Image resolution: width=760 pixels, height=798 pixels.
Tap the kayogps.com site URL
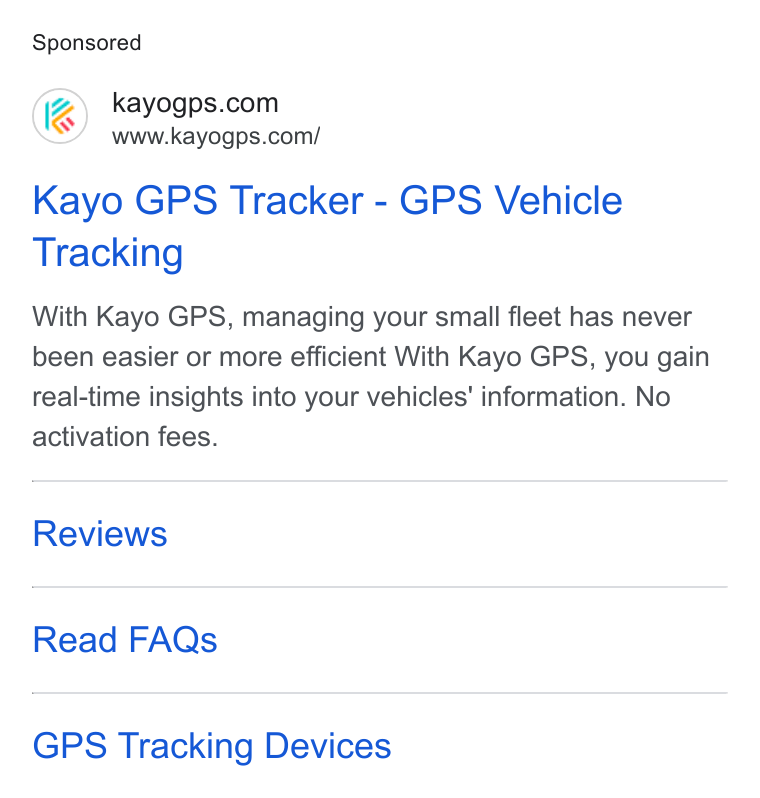[x=216, y=136]
